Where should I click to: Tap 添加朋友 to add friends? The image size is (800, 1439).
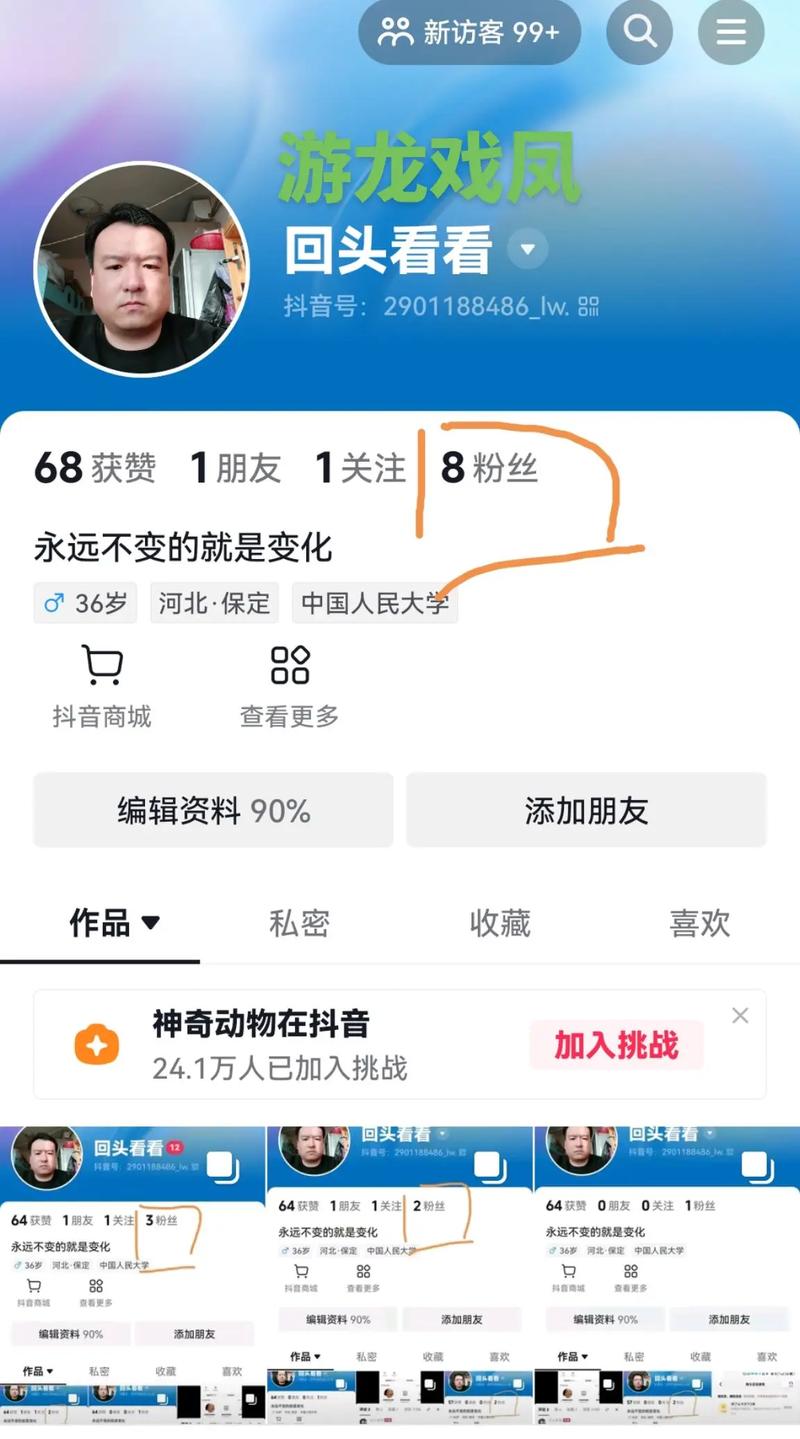tap(586, 810)
